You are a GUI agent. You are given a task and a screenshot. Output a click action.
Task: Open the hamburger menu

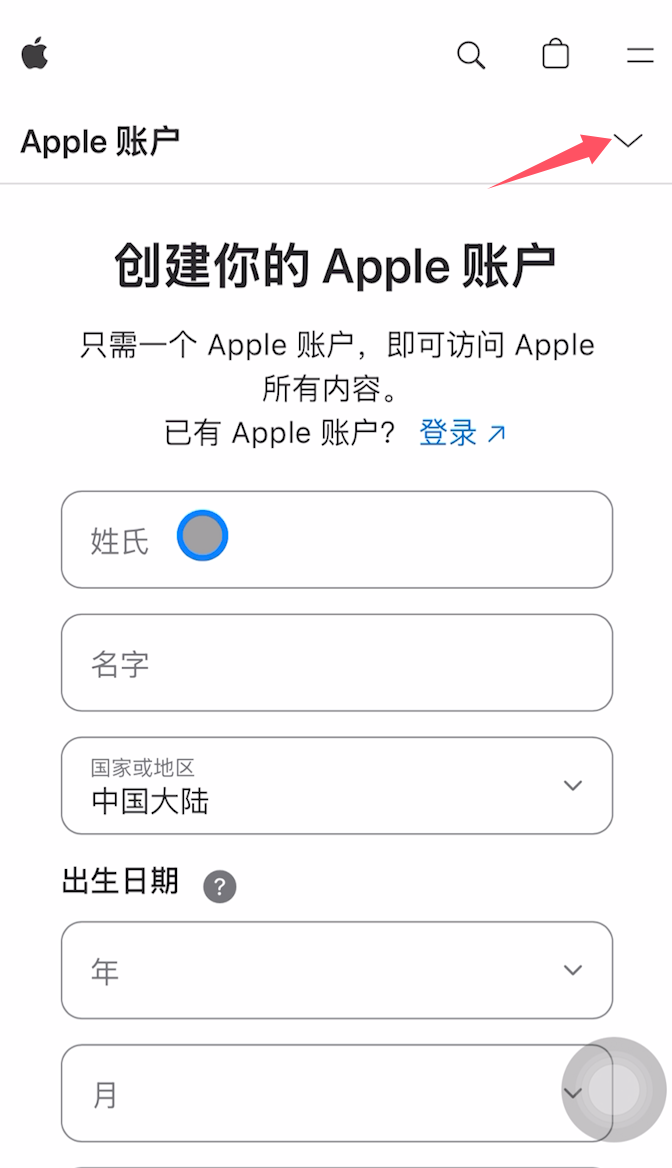(640, 55)
